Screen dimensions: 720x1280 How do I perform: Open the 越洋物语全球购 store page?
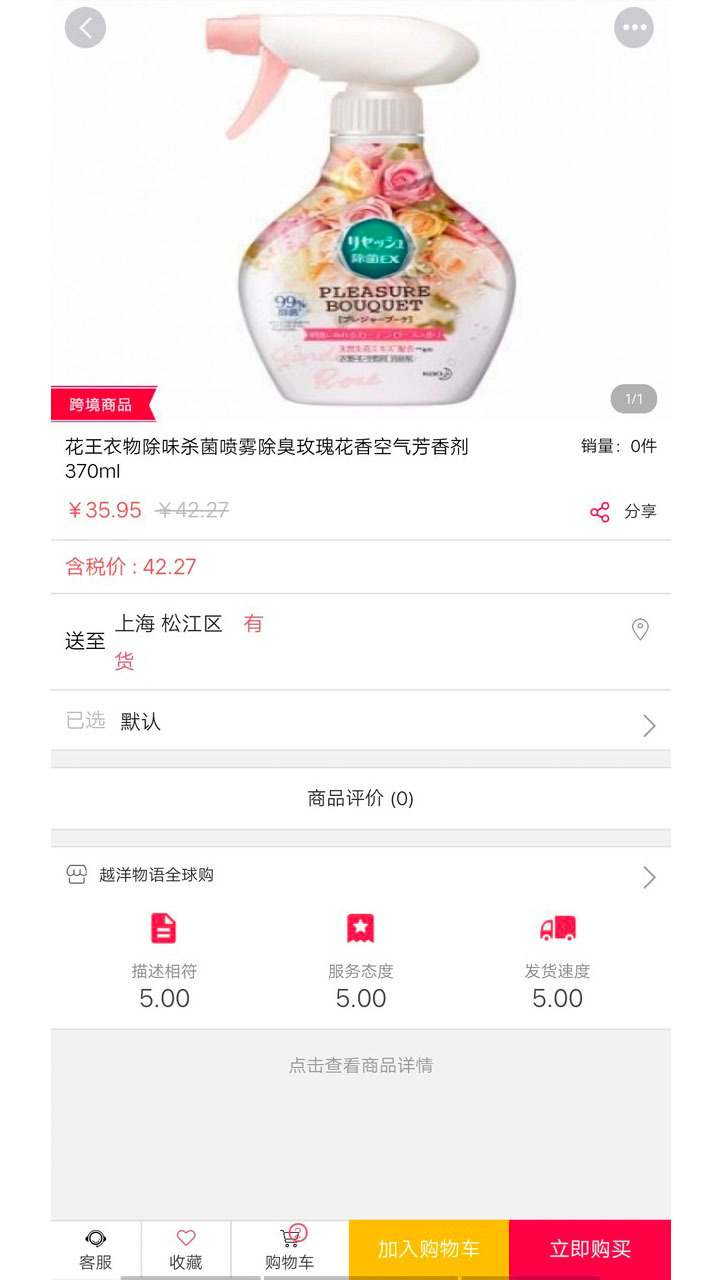pyautogui.click(x=360, y=876)
